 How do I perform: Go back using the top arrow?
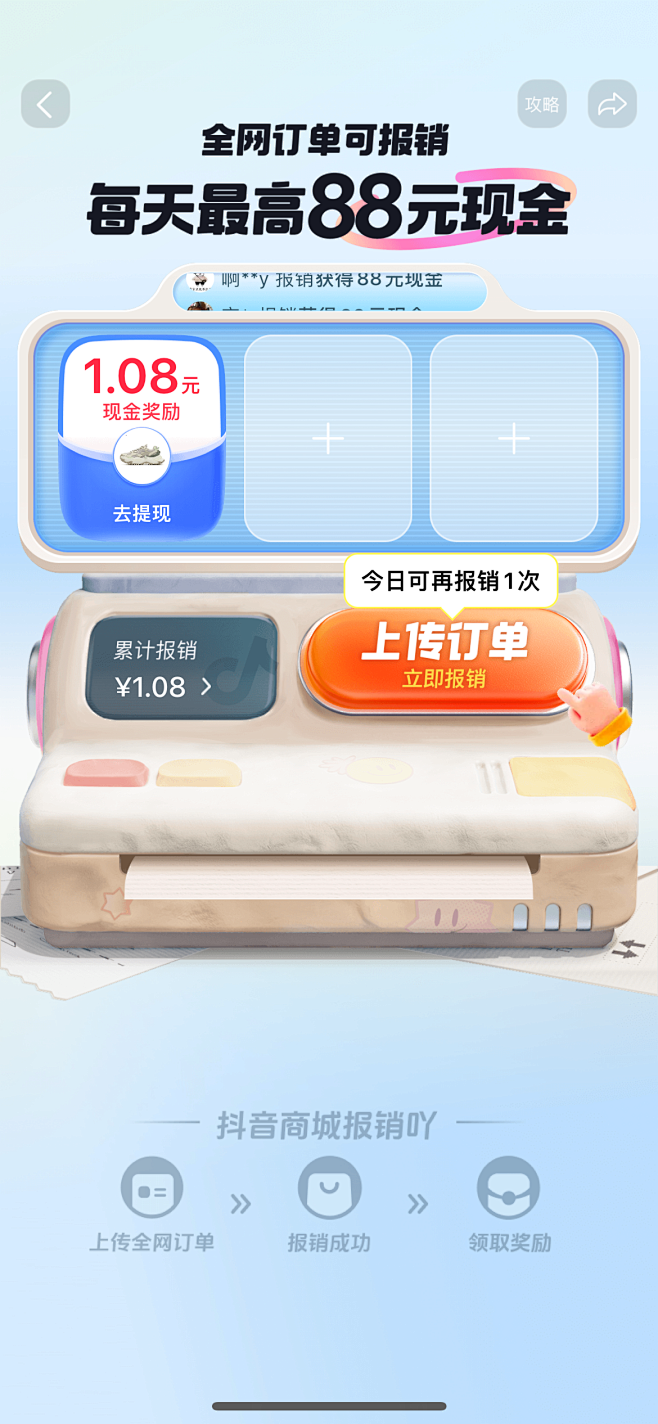tap(45, 104)
